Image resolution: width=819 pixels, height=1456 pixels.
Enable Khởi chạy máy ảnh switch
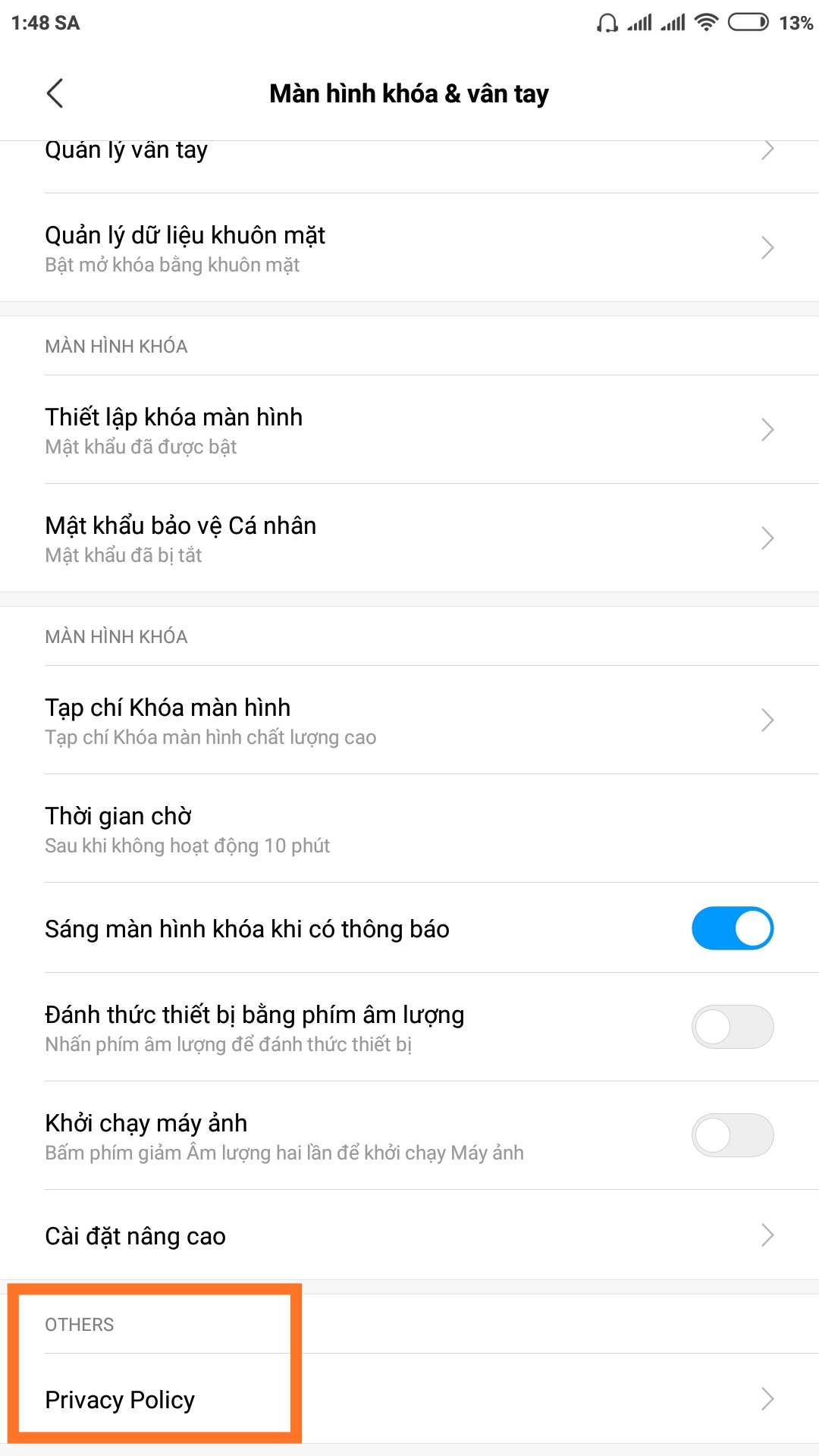point(733,1135)
